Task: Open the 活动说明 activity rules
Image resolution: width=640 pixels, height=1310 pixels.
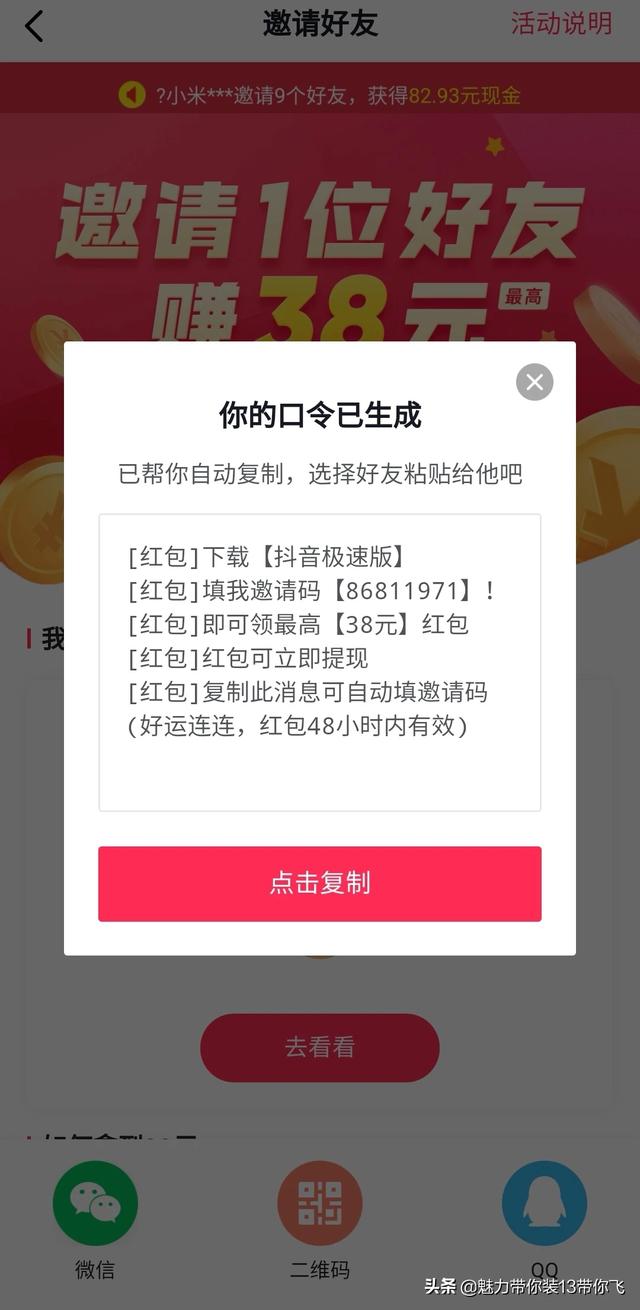Action: click(561, 24)
